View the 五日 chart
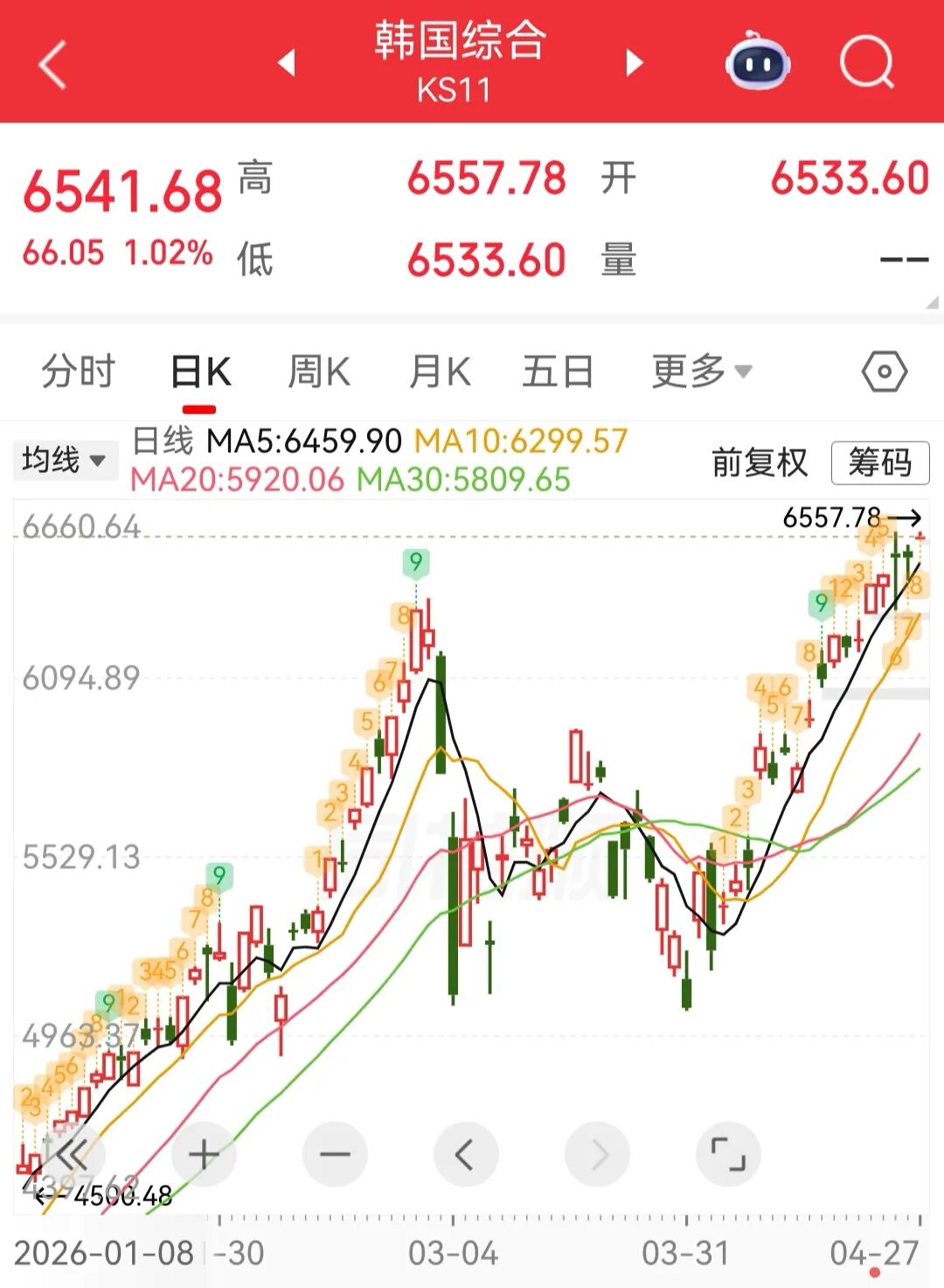 [x=558, y=372]
